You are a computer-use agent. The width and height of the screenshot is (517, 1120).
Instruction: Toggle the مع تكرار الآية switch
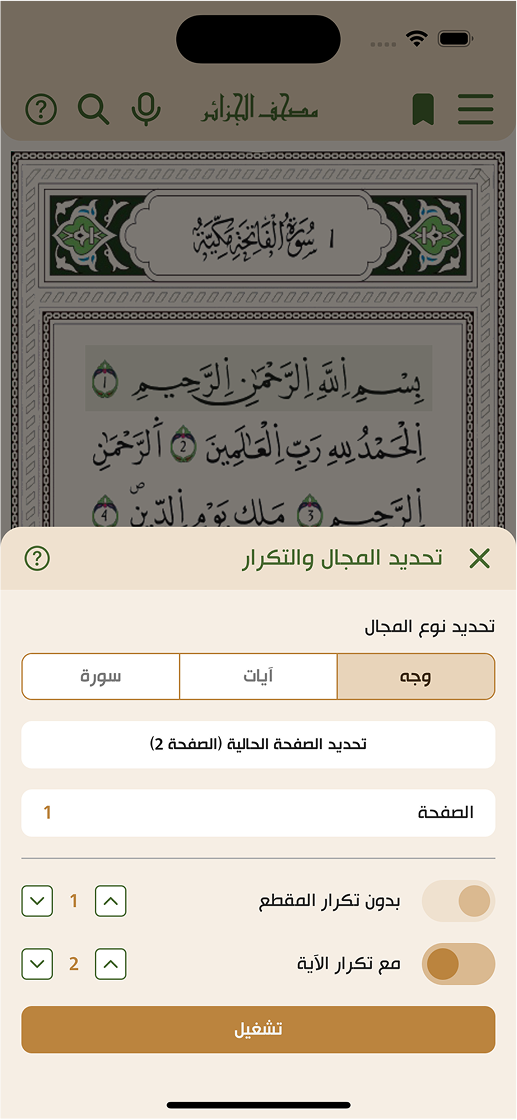tap(458, 964)
